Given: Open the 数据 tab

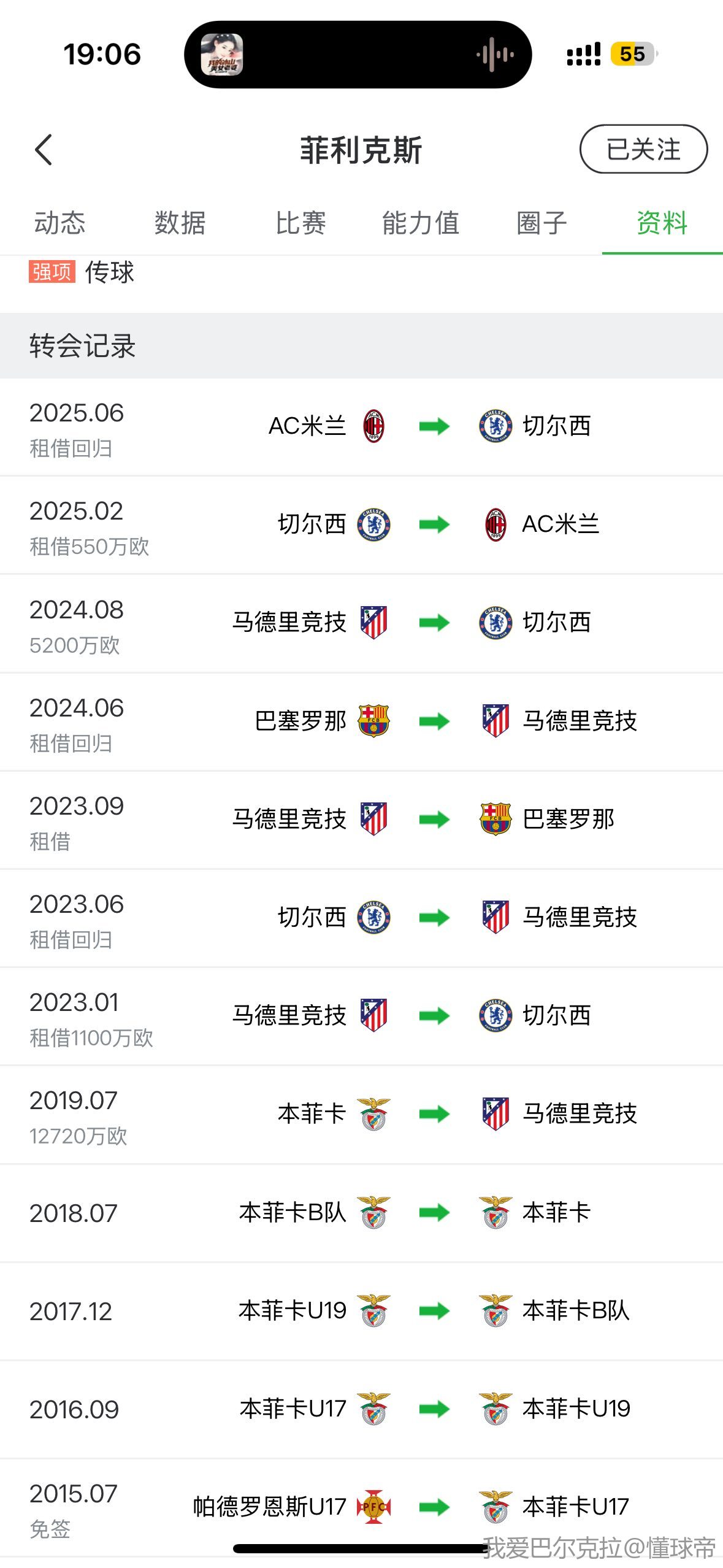Looking at the screenshot, I should (x=180, y=223).
